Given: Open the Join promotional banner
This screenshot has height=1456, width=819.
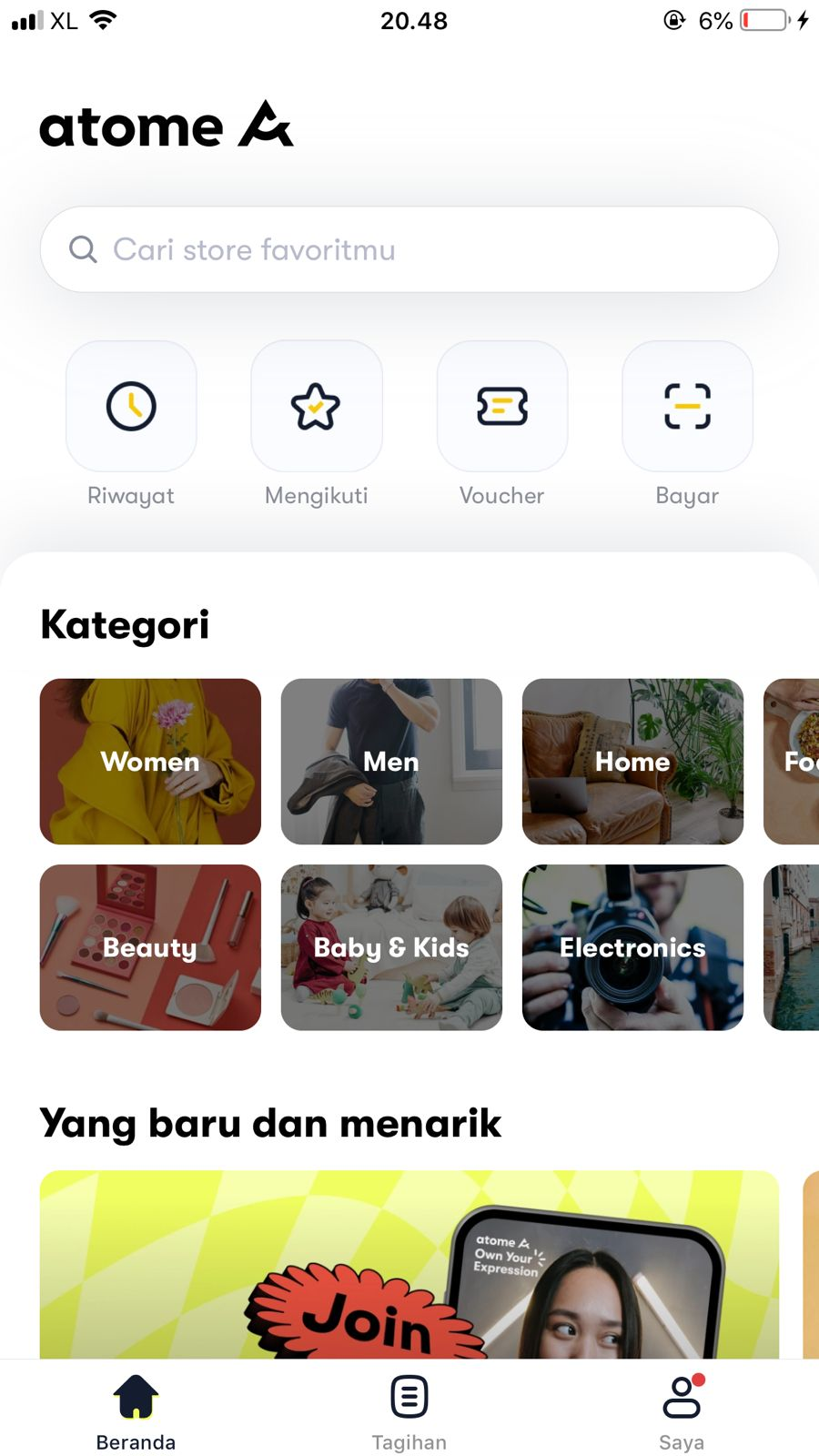Looking at the screenshot, I should coord(409,1265).
